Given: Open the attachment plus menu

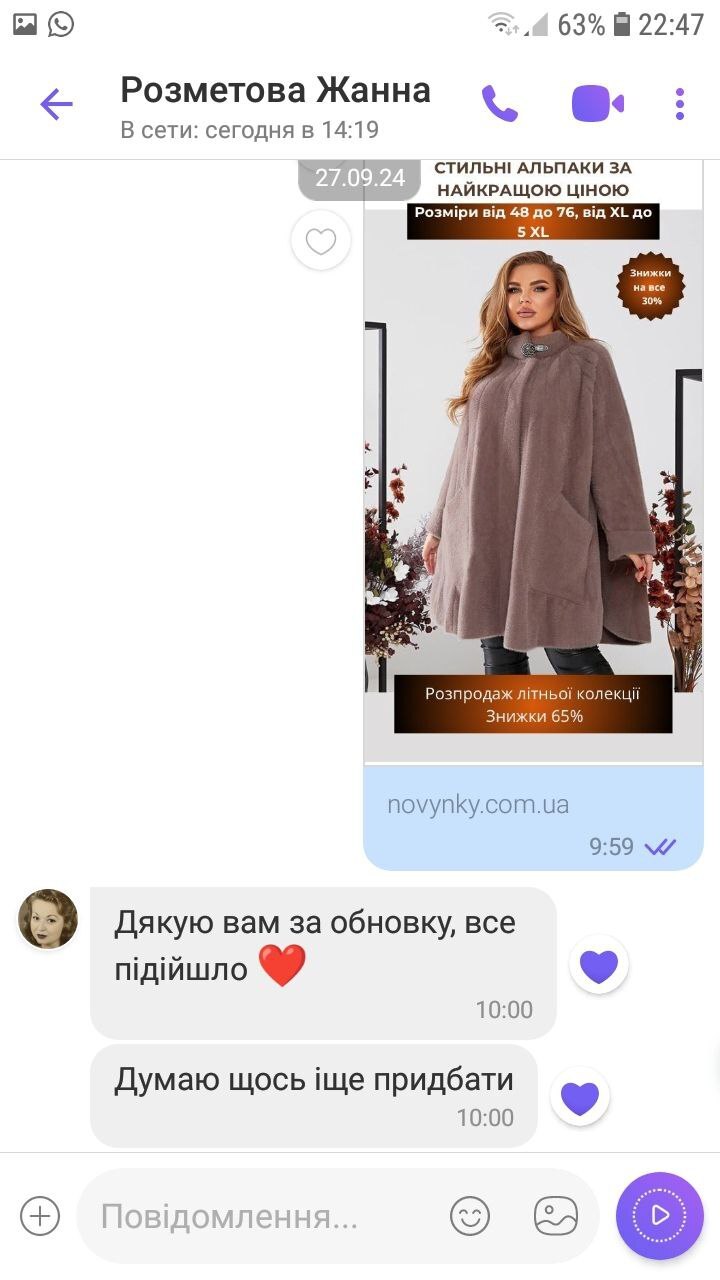Looking at the screenshot, I should tap(40, 1216).
